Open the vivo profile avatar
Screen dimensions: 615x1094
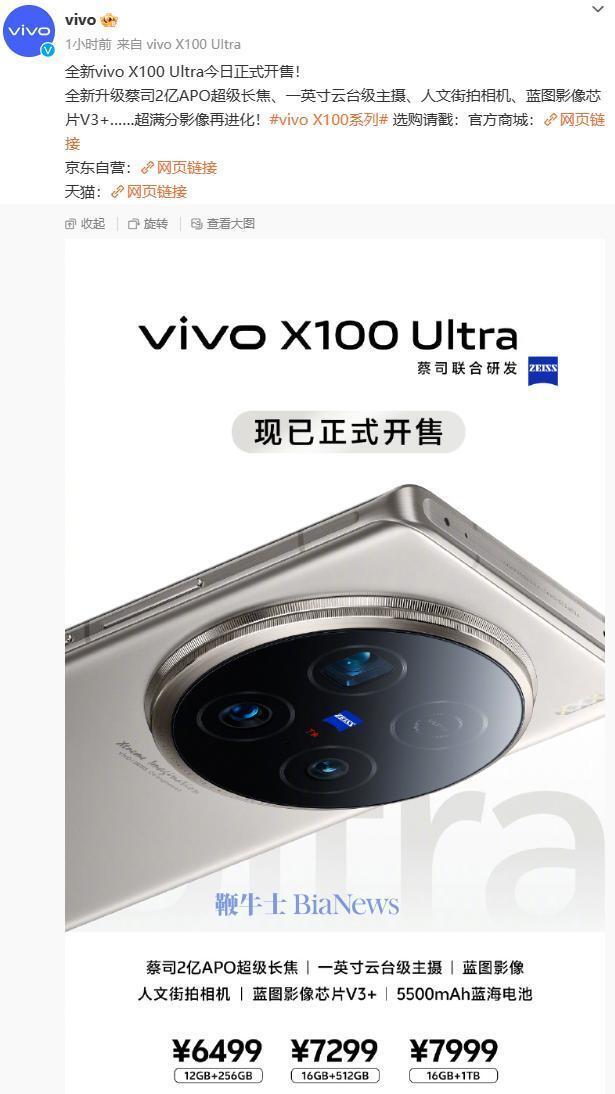click(28, 31)
